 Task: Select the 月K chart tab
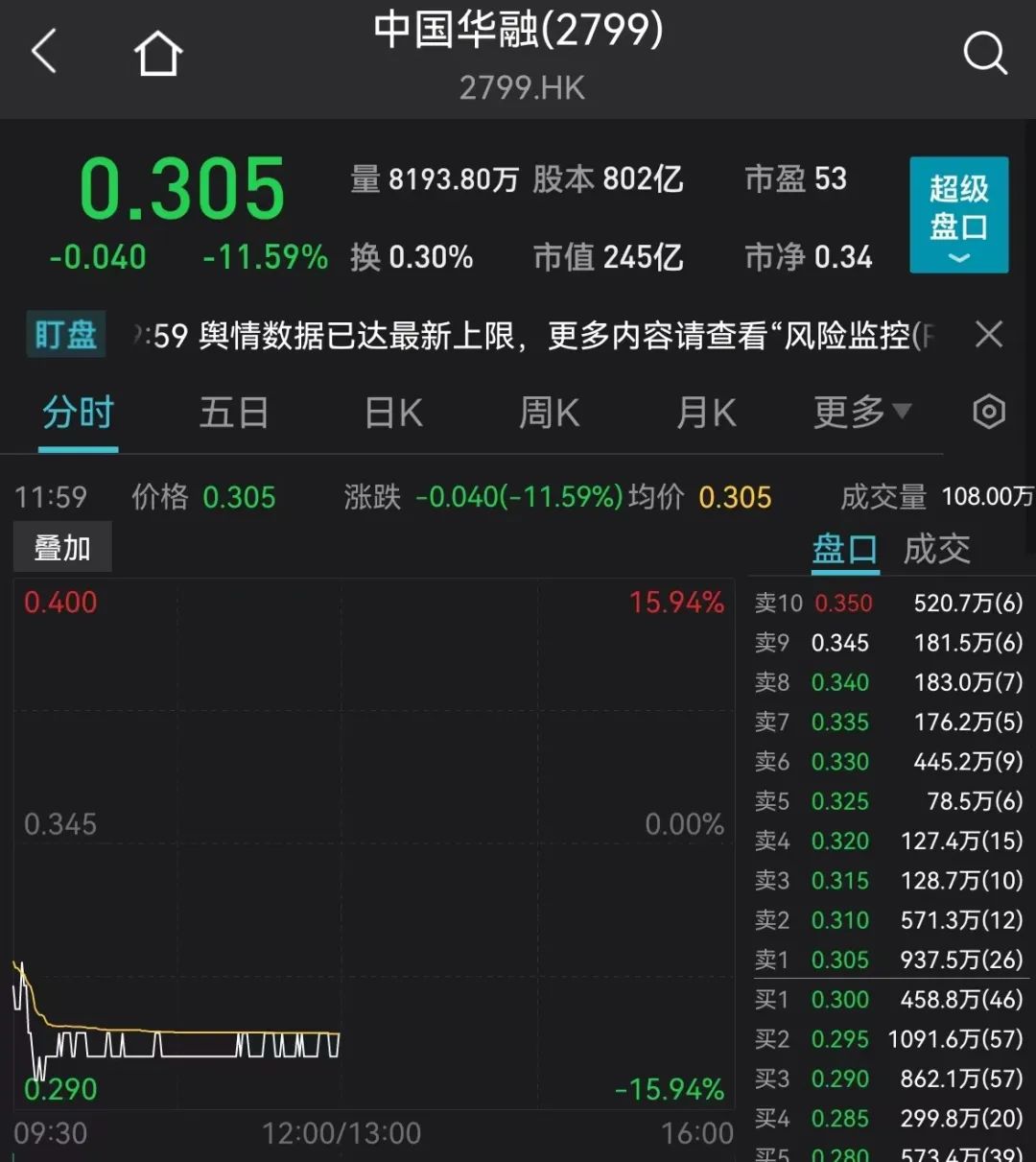[x=706, y=414]
